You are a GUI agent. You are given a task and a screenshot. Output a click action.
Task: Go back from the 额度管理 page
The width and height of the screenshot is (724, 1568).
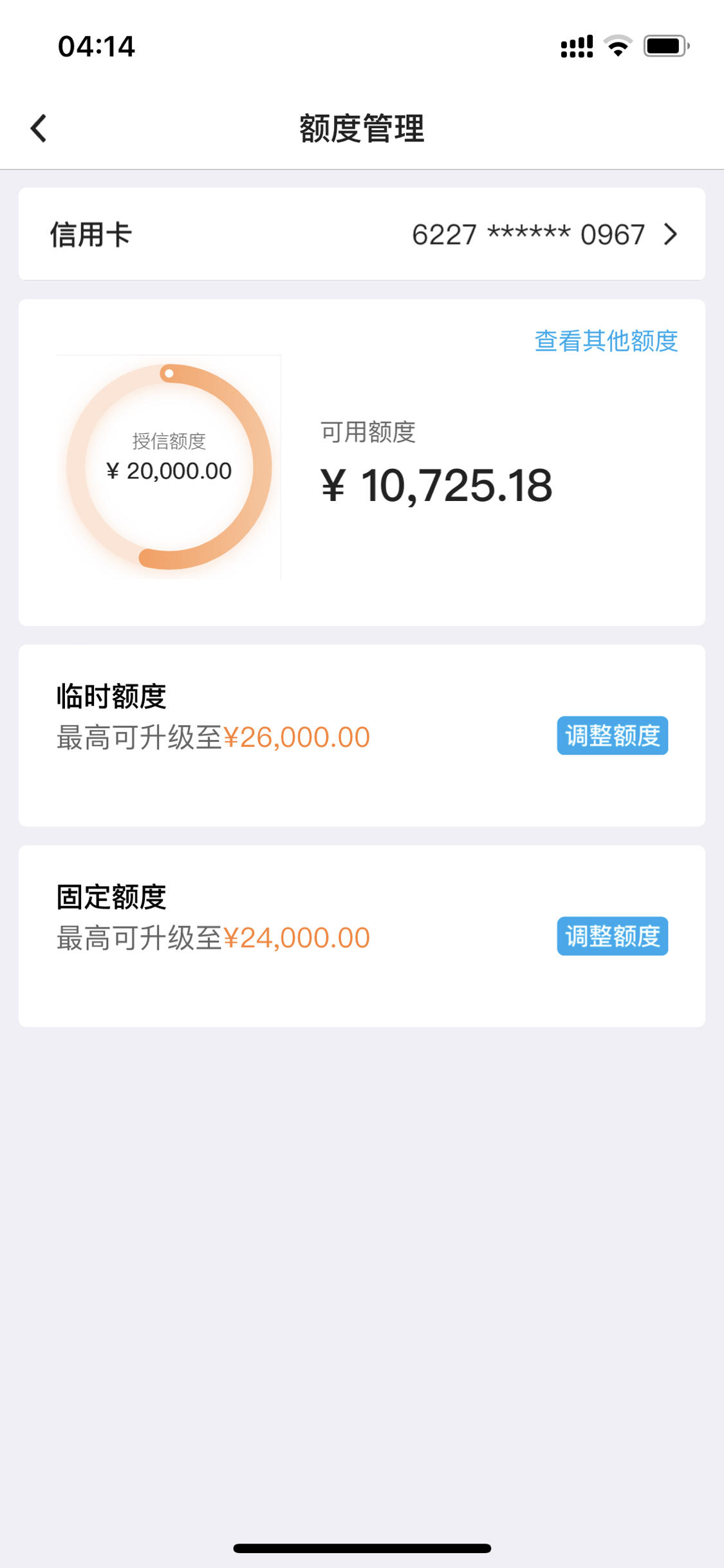click(x=39, y=128)
